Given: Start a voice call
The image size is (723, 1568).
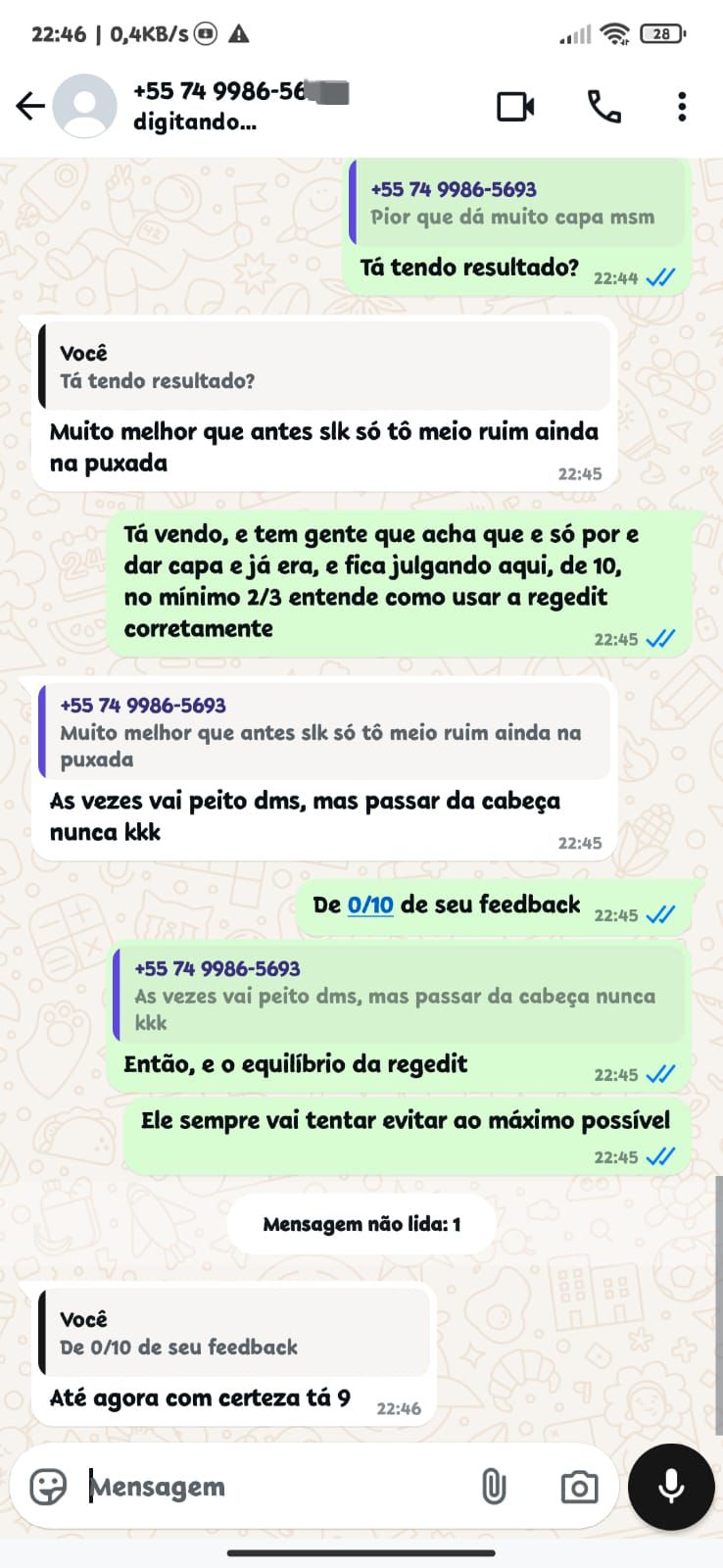Looking at the screenshot, I should tap(604, 106).
